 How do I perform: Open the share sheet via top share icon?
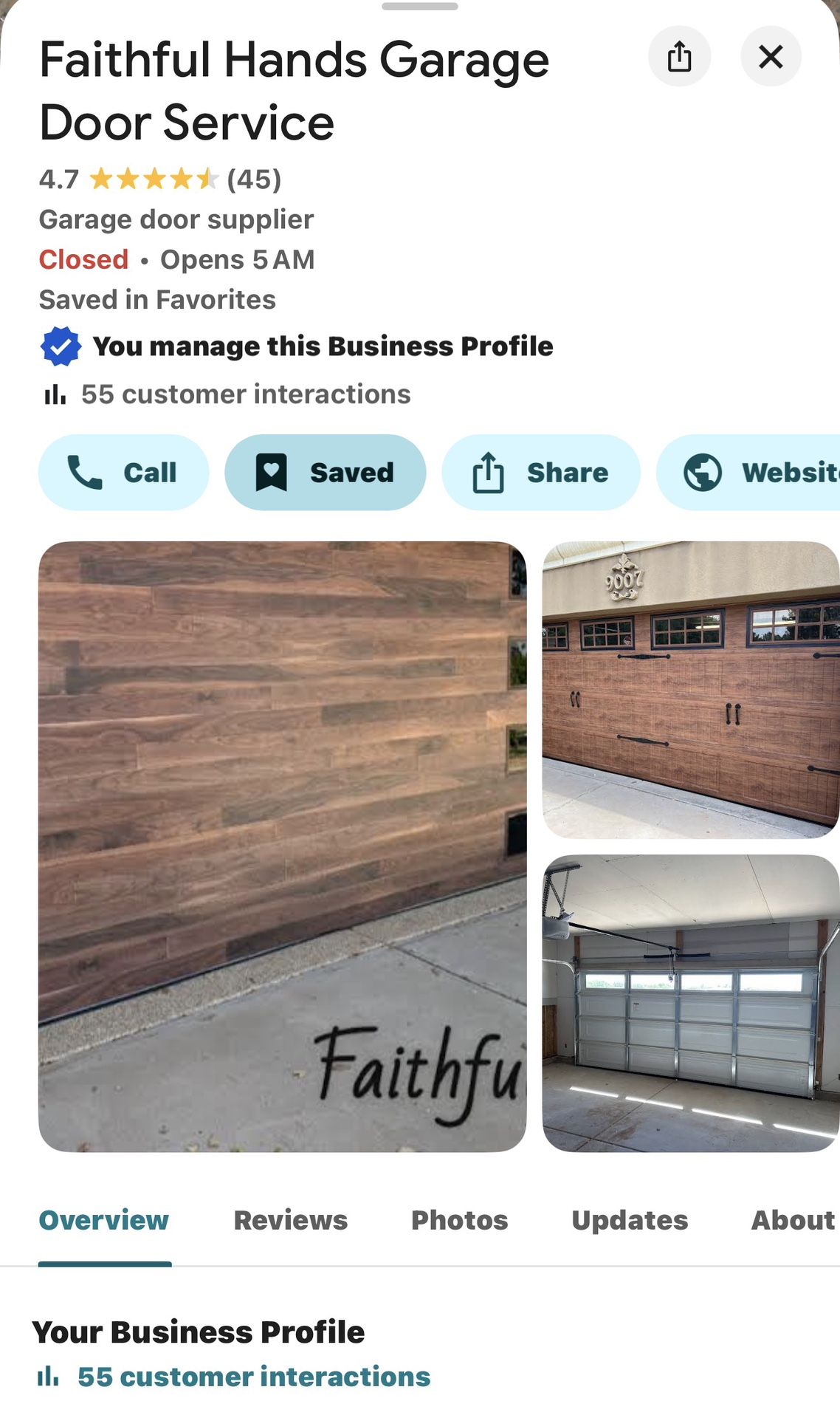679,56
